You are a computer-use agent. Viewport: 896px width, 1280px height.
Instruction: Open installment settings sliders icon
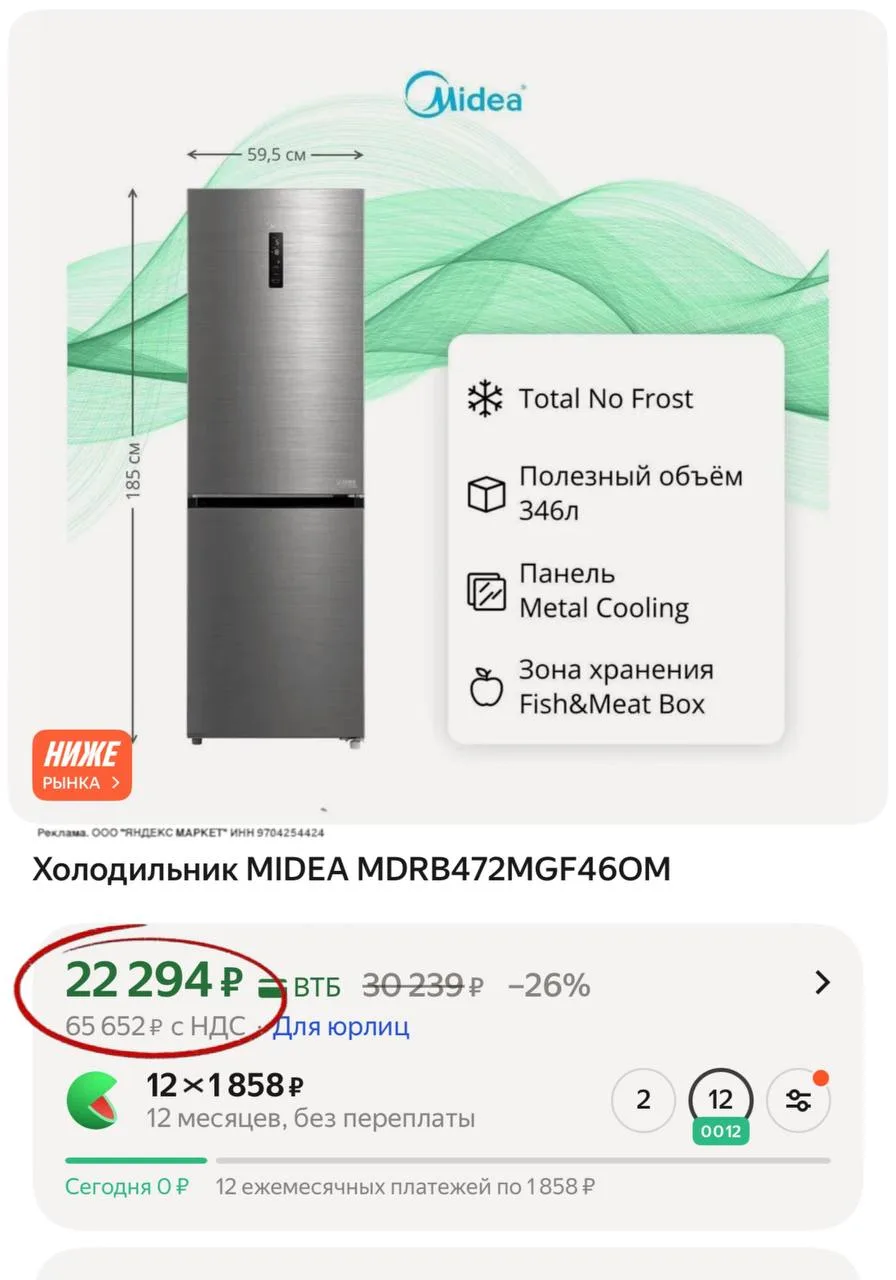coord(798,1101)
